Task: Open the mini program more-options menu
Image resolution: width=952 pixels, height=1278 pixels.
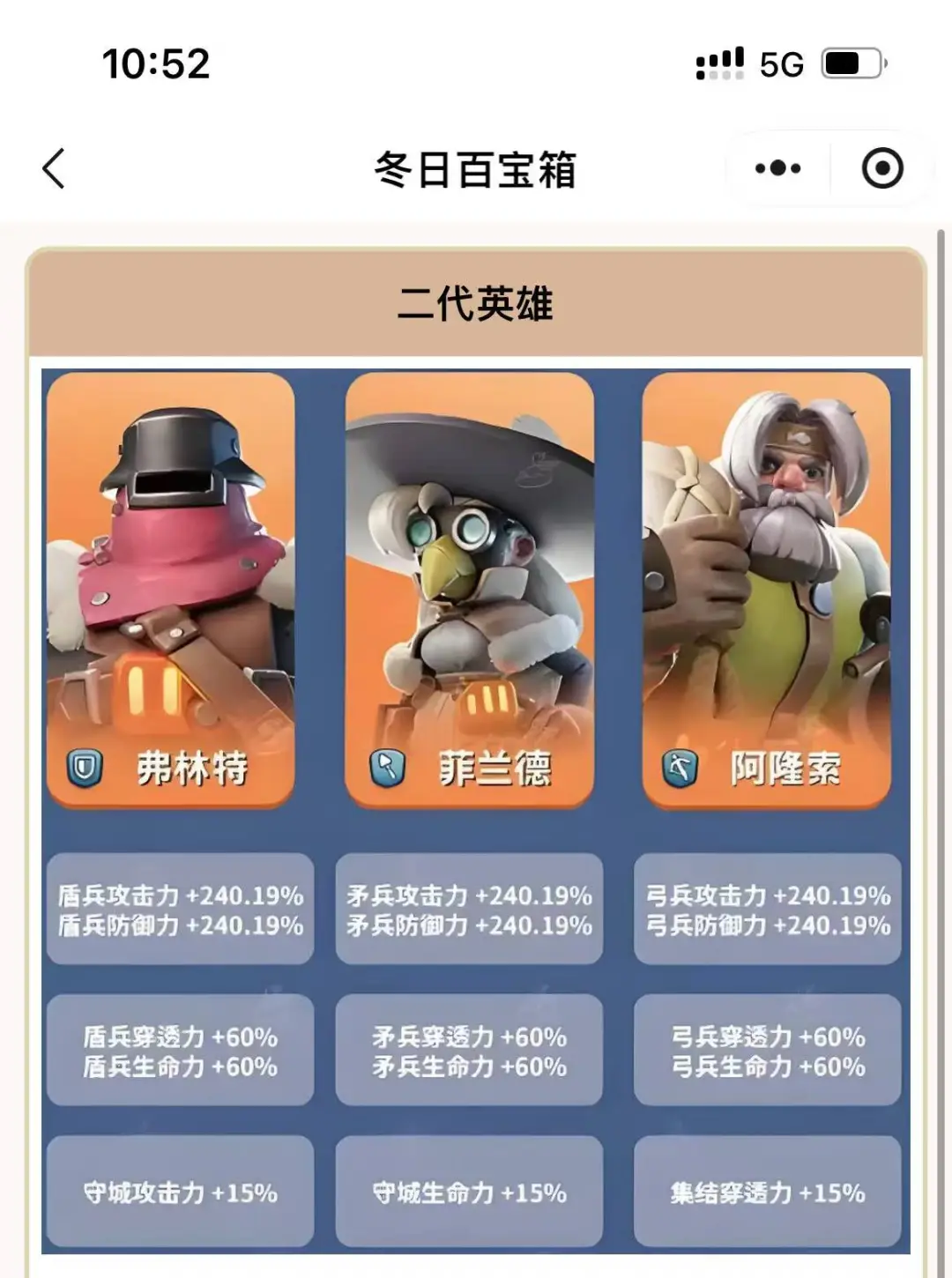Action: [777, 168]
